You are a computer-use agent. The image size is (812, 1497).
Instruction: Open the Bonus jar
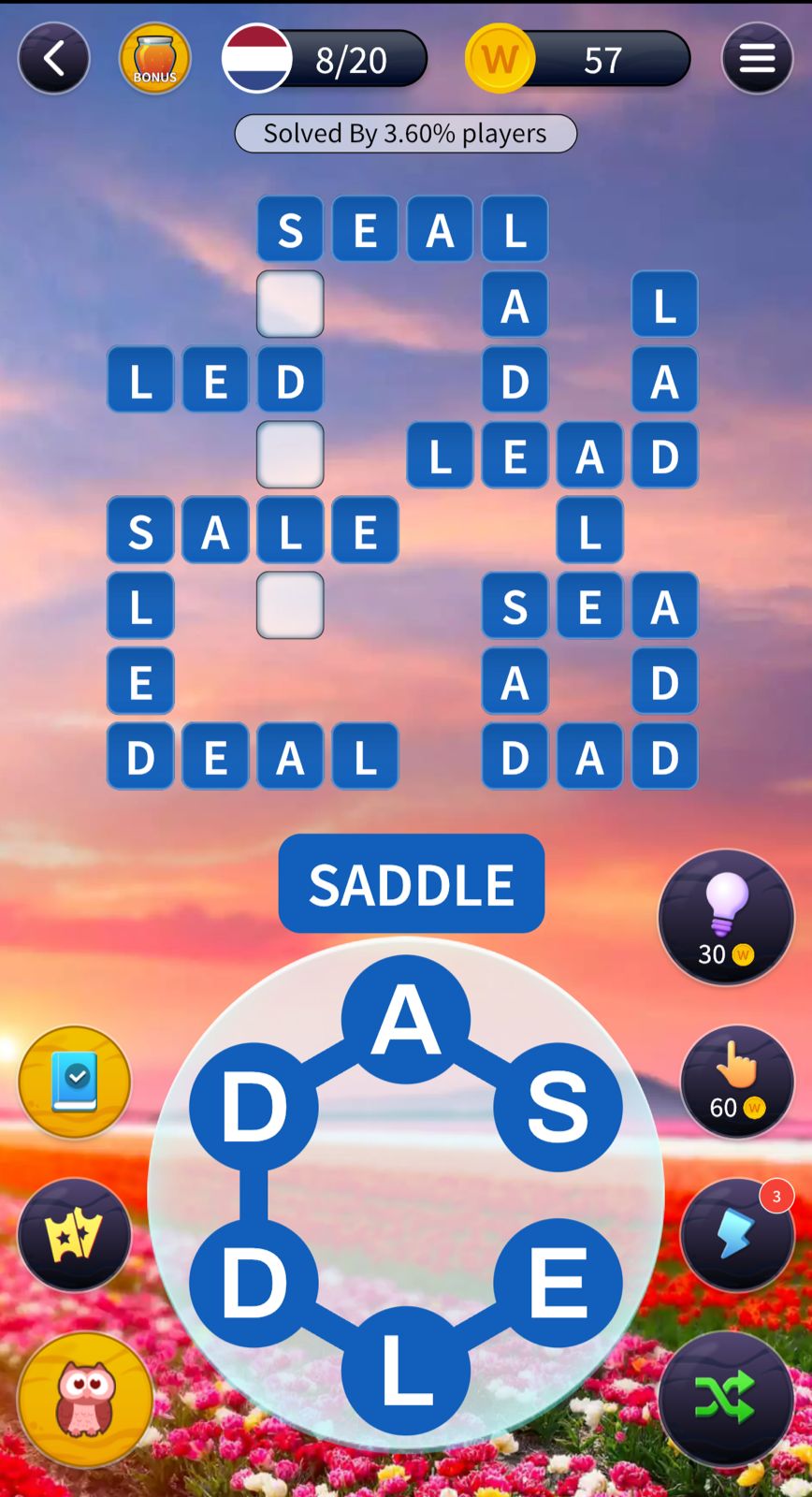point(154,59)
